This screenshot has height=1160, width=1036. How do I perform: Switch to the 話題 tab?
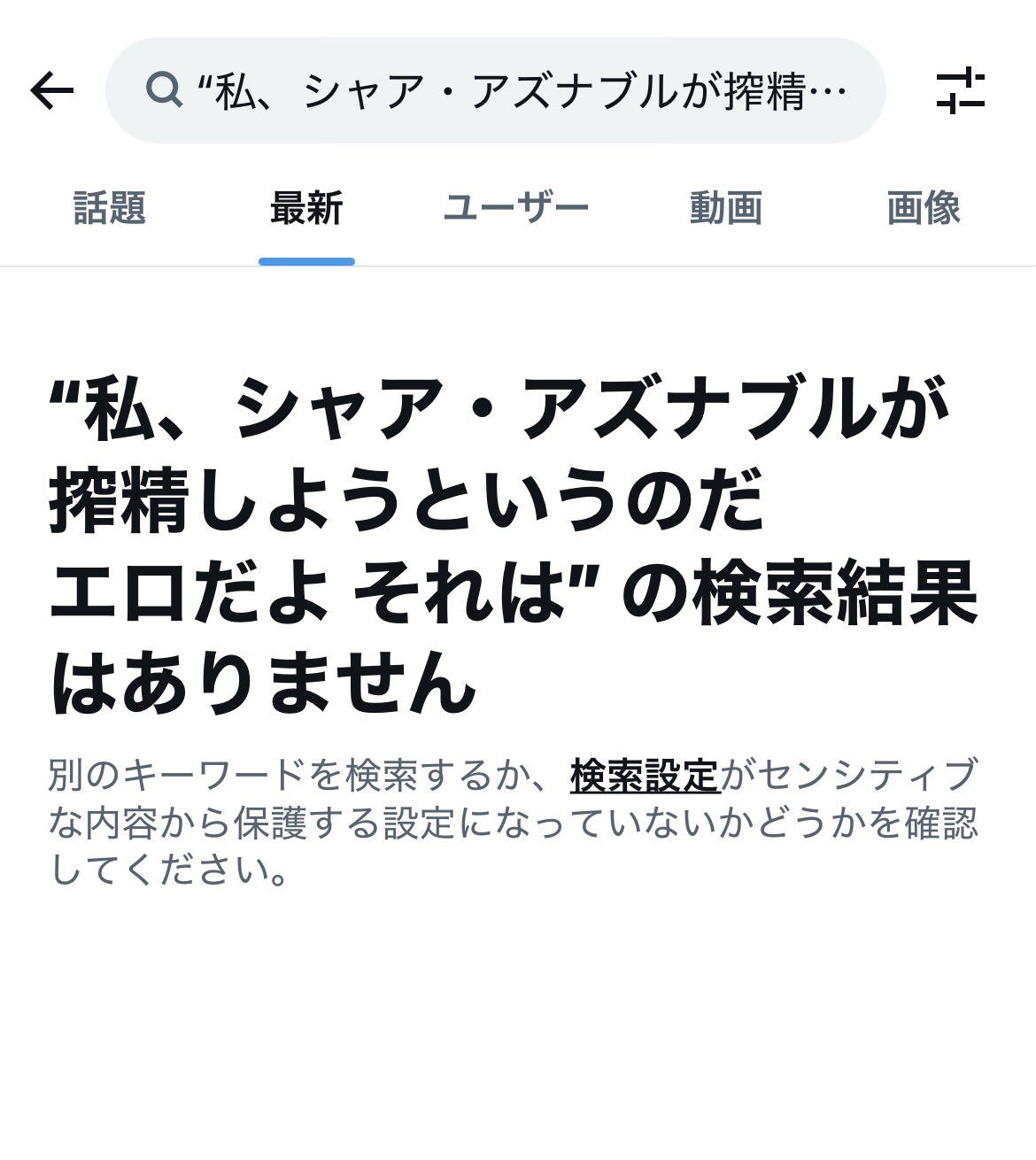coord(109,209)
